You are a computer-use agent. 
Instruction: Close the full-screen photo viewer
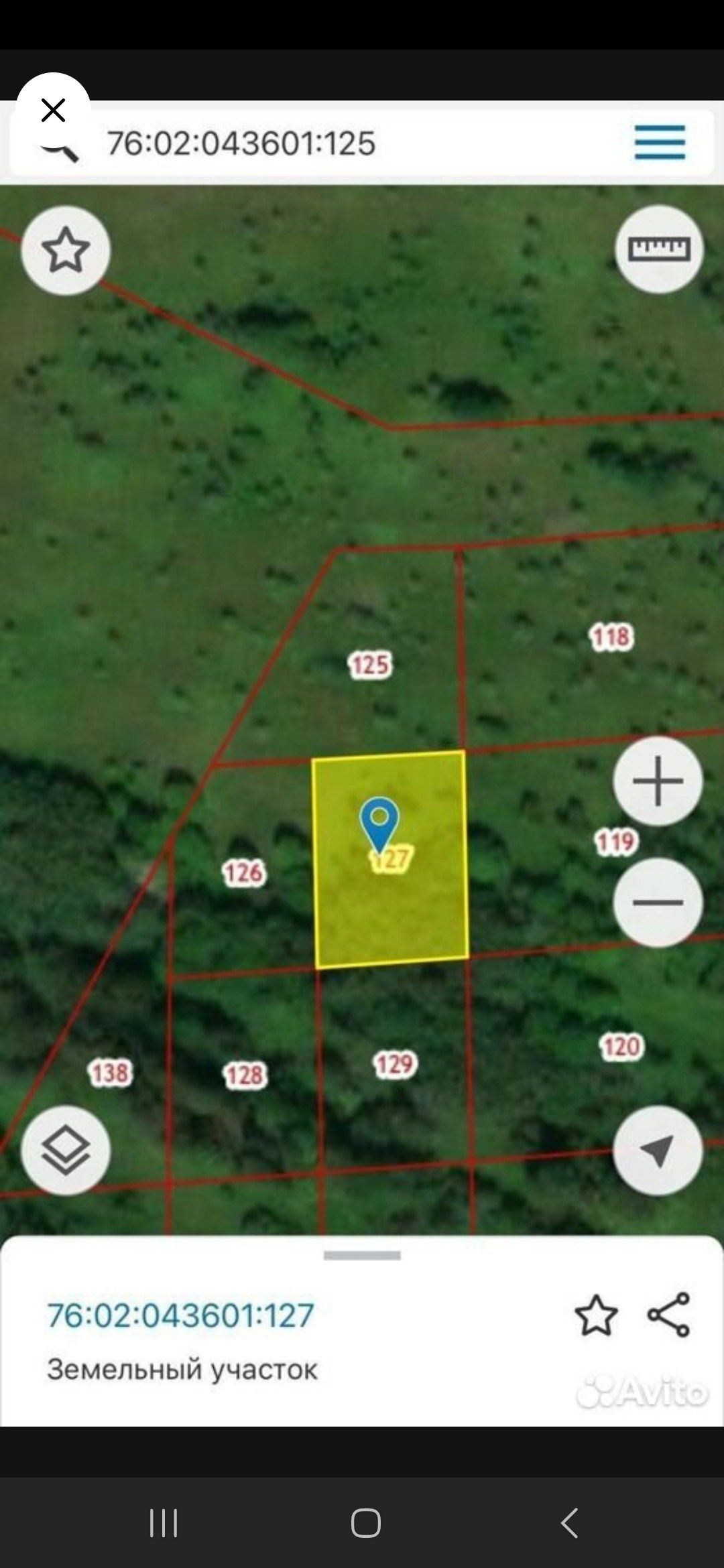[53, 110]
